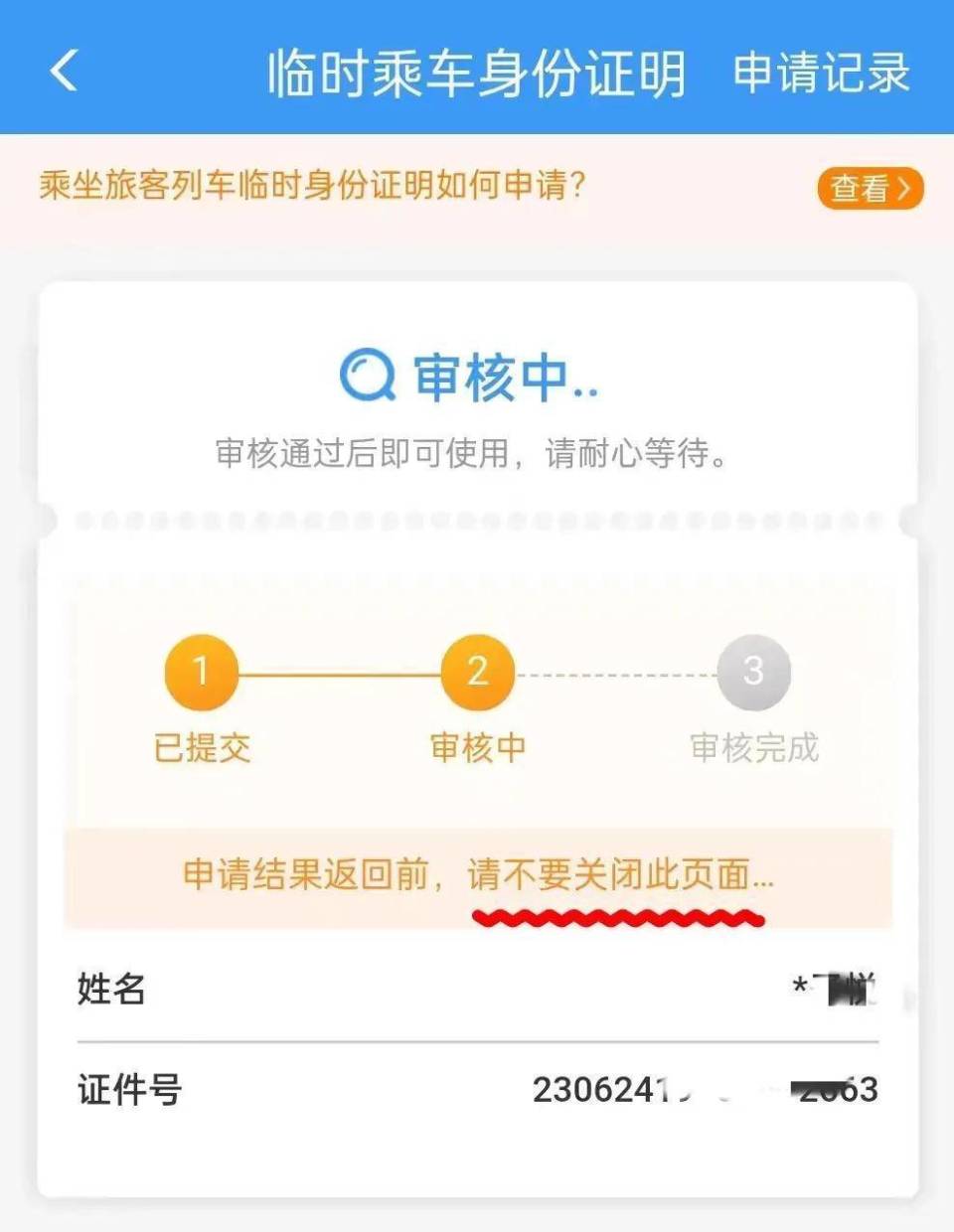
Task: Open 申请记录 application records
Action: [821, 73]
